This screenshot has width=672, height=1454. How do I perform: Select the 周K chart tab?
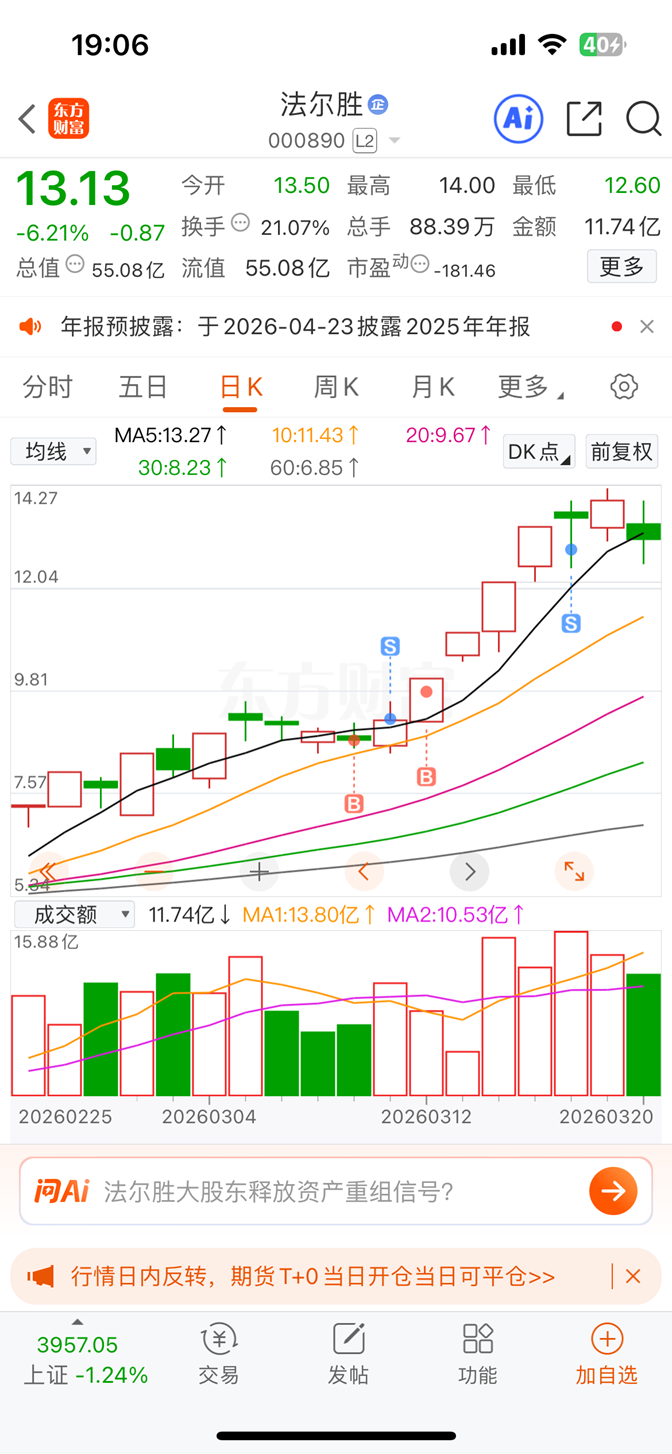[x=336, y=387]
